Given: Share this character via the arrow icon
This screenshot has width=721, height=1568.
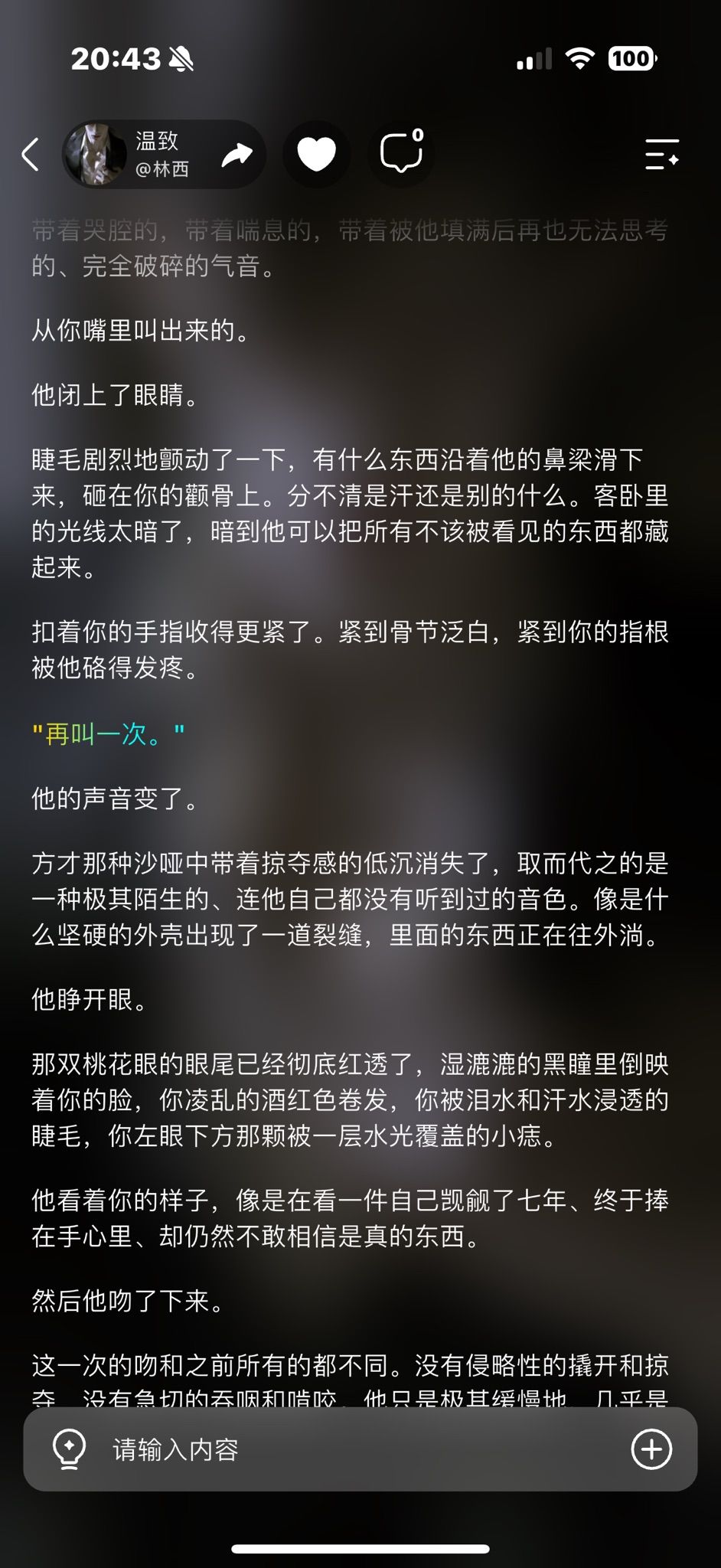Looking at the screenshot, I should [237, 155].
